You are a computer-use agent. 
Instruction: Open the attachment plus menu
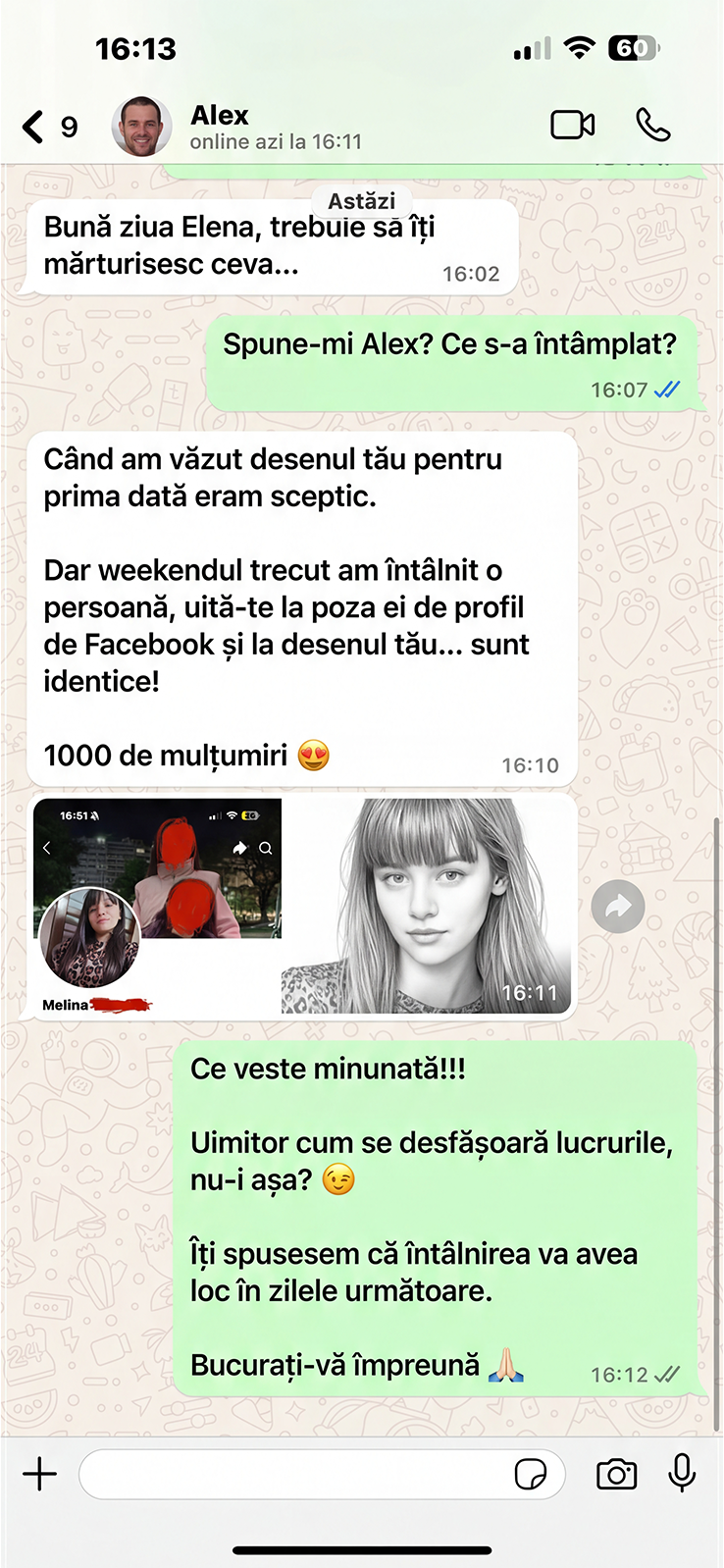(40, 1474)
